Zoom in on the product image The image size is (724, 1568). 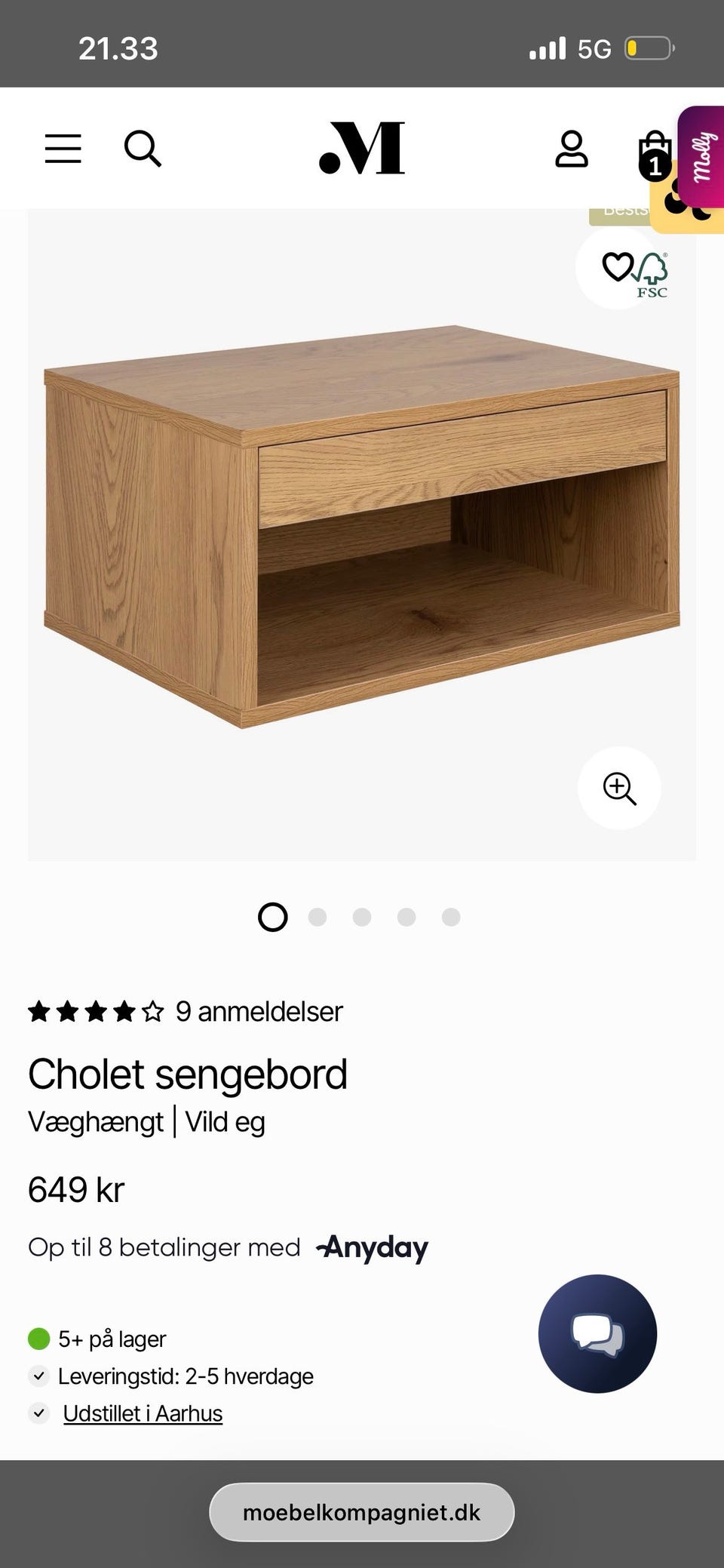pos(619,789)
